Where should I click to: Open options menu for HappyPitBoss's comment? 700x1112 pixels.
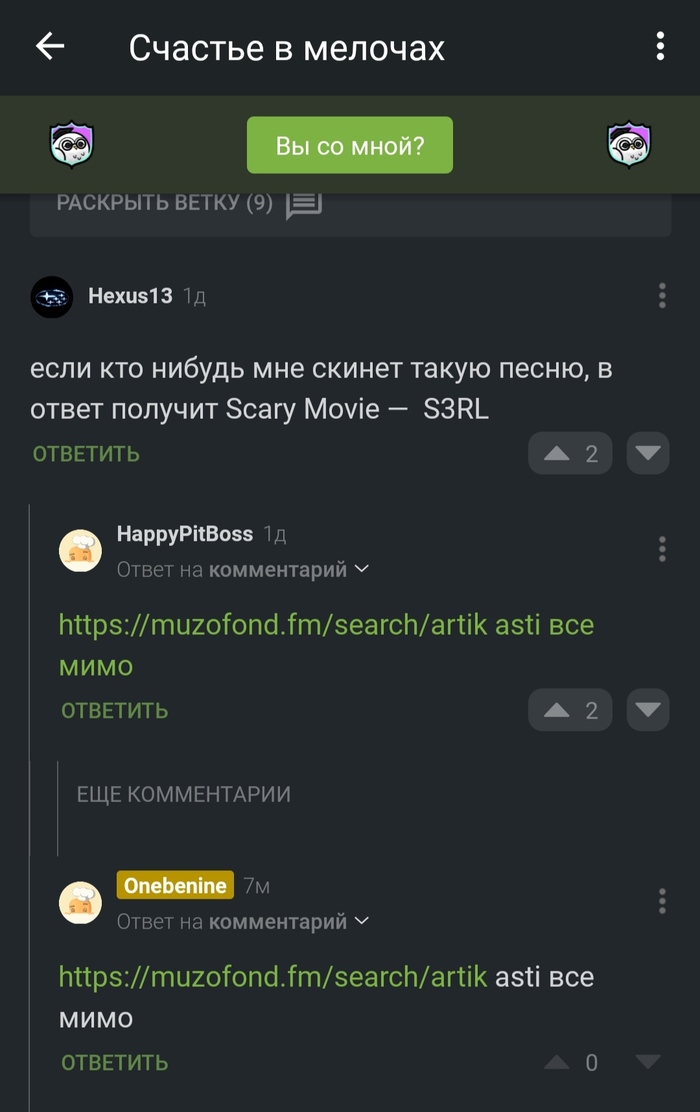[662, 549]
